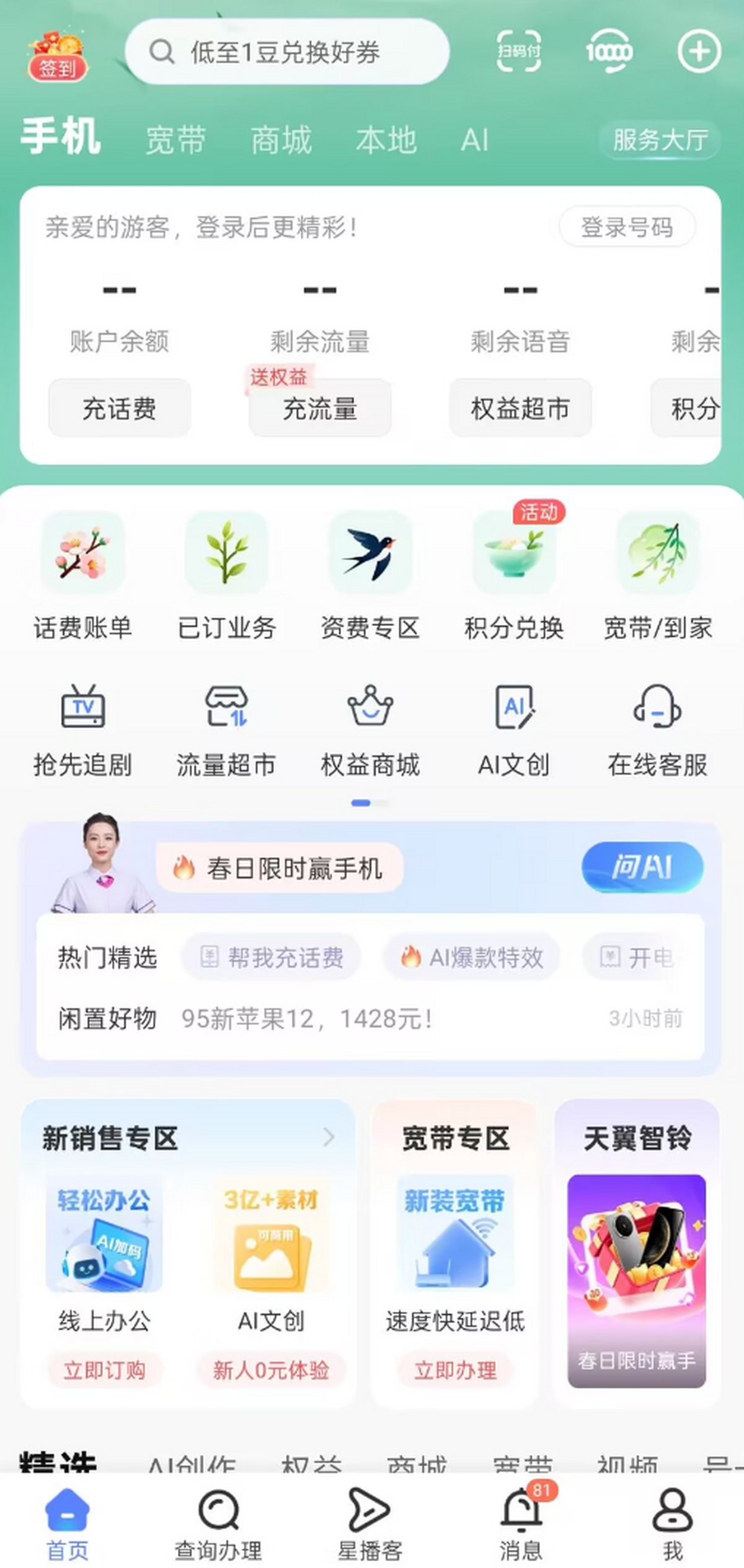The width and height of the screenshot is (744, 1568).
Task: Switch to 查询办理 bottom tab
Action: (218, 1522)
